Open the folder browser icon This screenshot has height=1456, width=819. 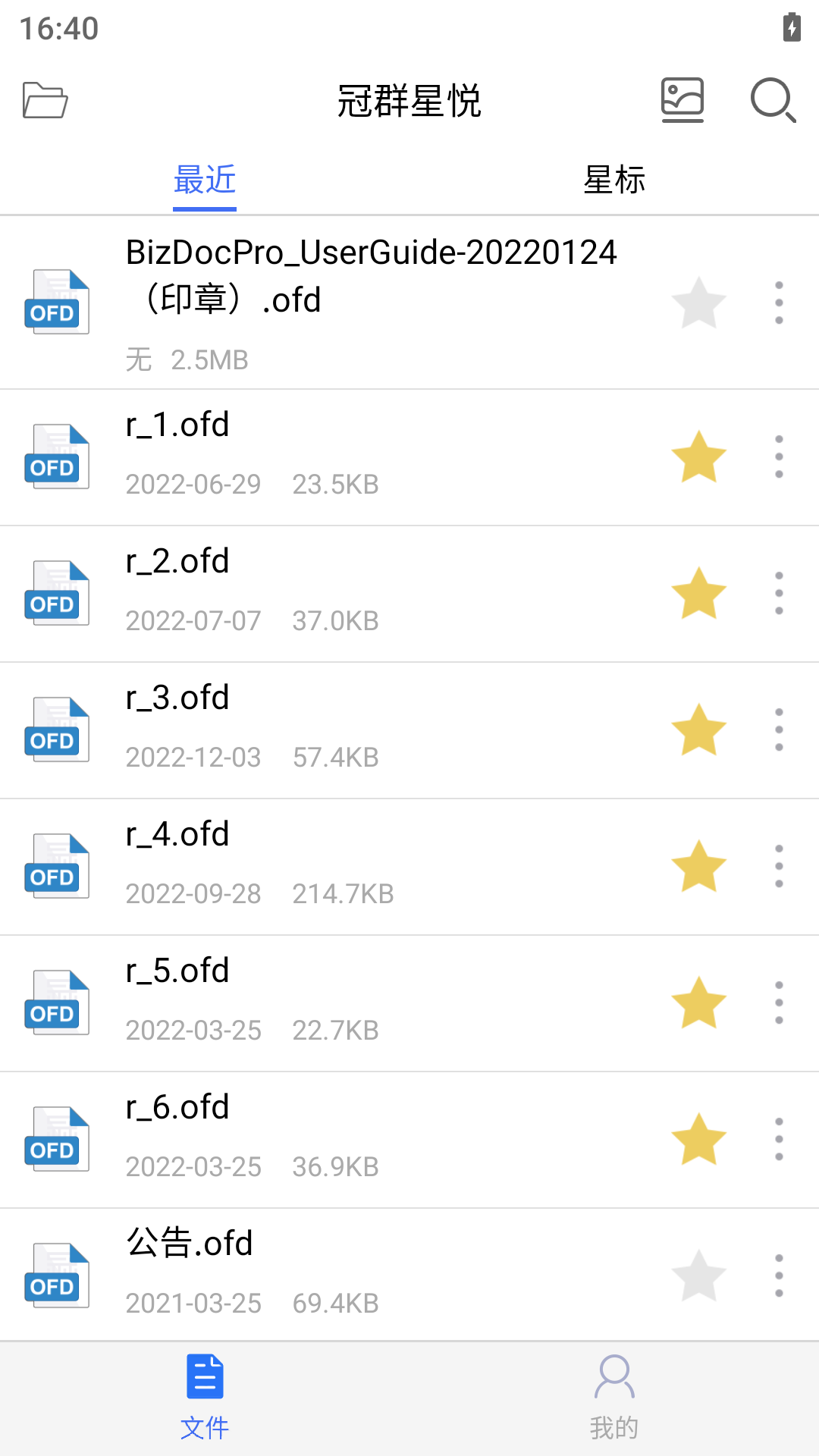[x=45, y=100]
